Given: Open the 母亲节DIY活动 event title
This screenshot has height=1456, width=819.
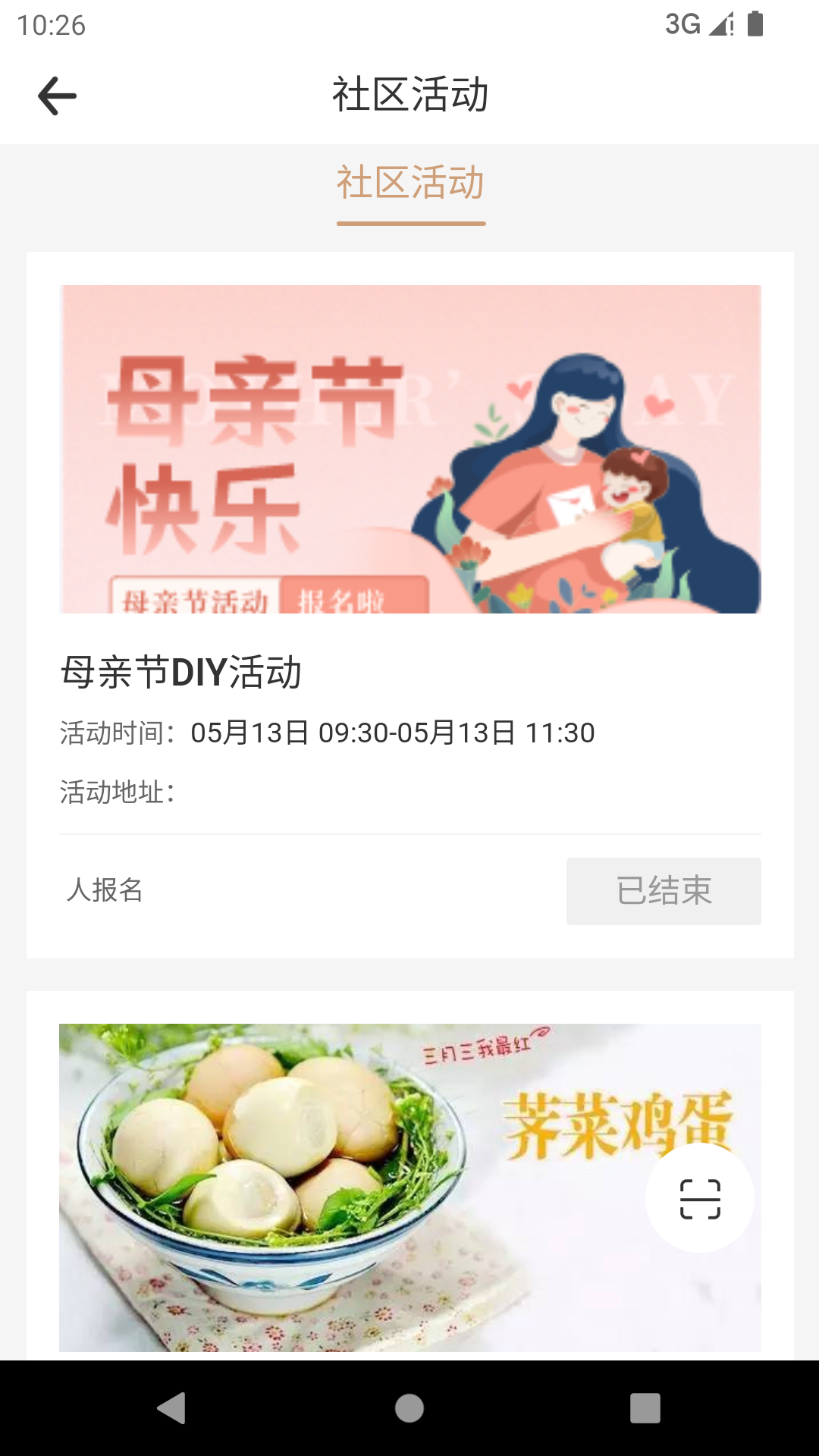Looking at the screenshot, I should (x=182, y=672).
